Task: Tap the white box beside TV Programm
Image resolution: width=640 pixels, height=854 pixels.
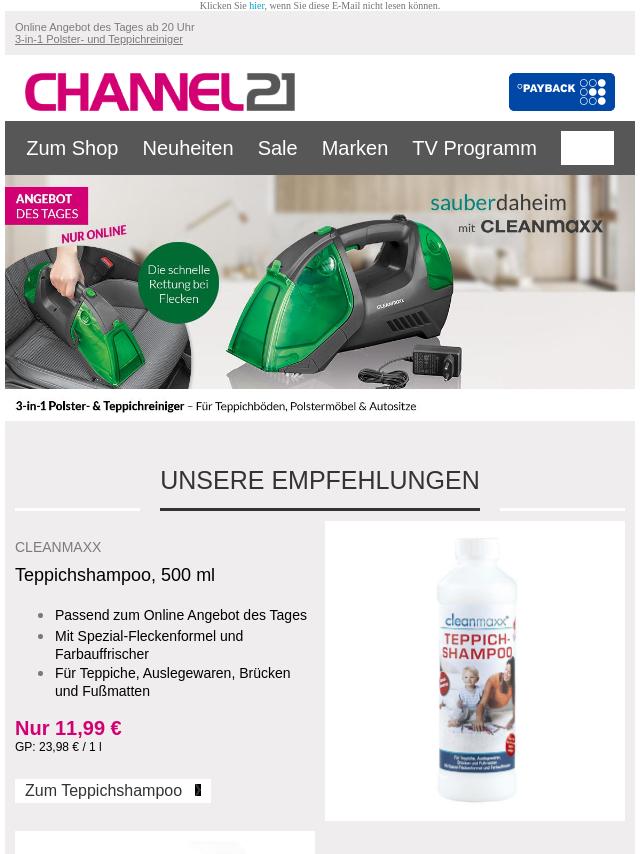Action: tap(587, 148)
